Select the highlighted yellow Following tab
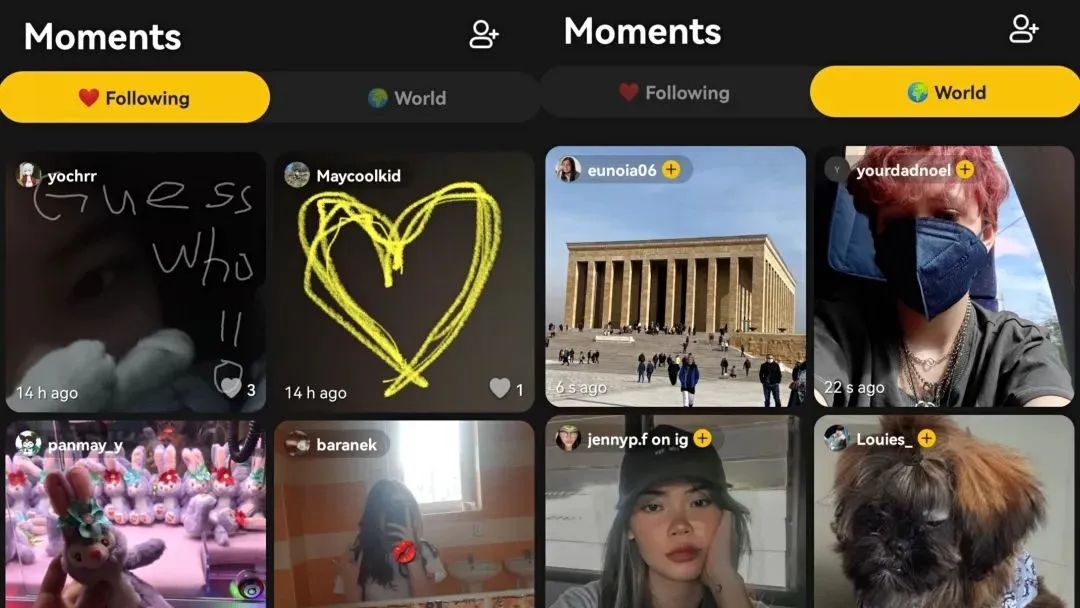The width and height of the screenshot is (1080, 608). (x=134, y=97)
